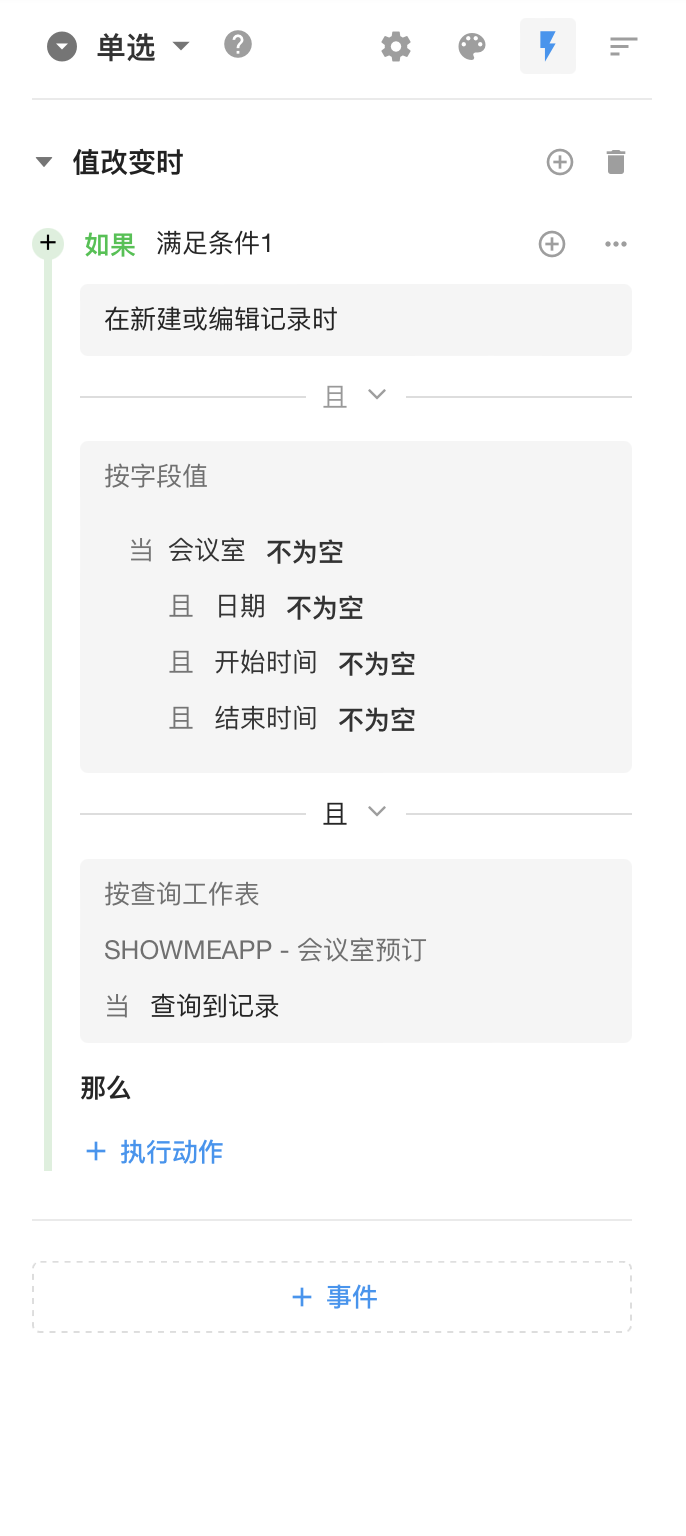Add a condition to the 值改变时 event

click(560, 162)
